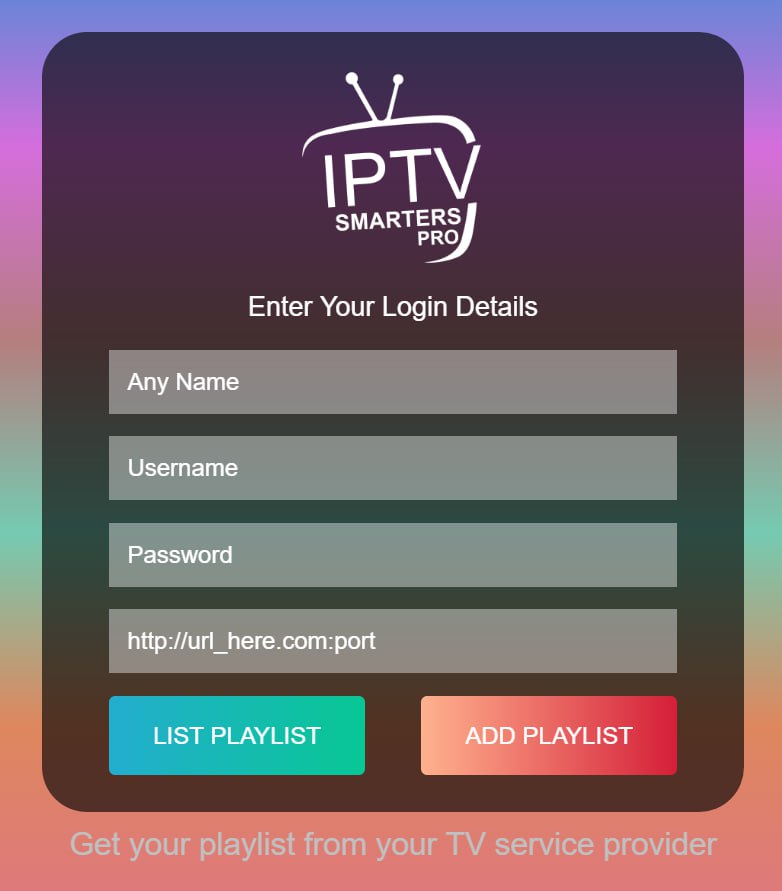Tap the Add Playlist button
The image size is (782, 891).
pos(549,736)
